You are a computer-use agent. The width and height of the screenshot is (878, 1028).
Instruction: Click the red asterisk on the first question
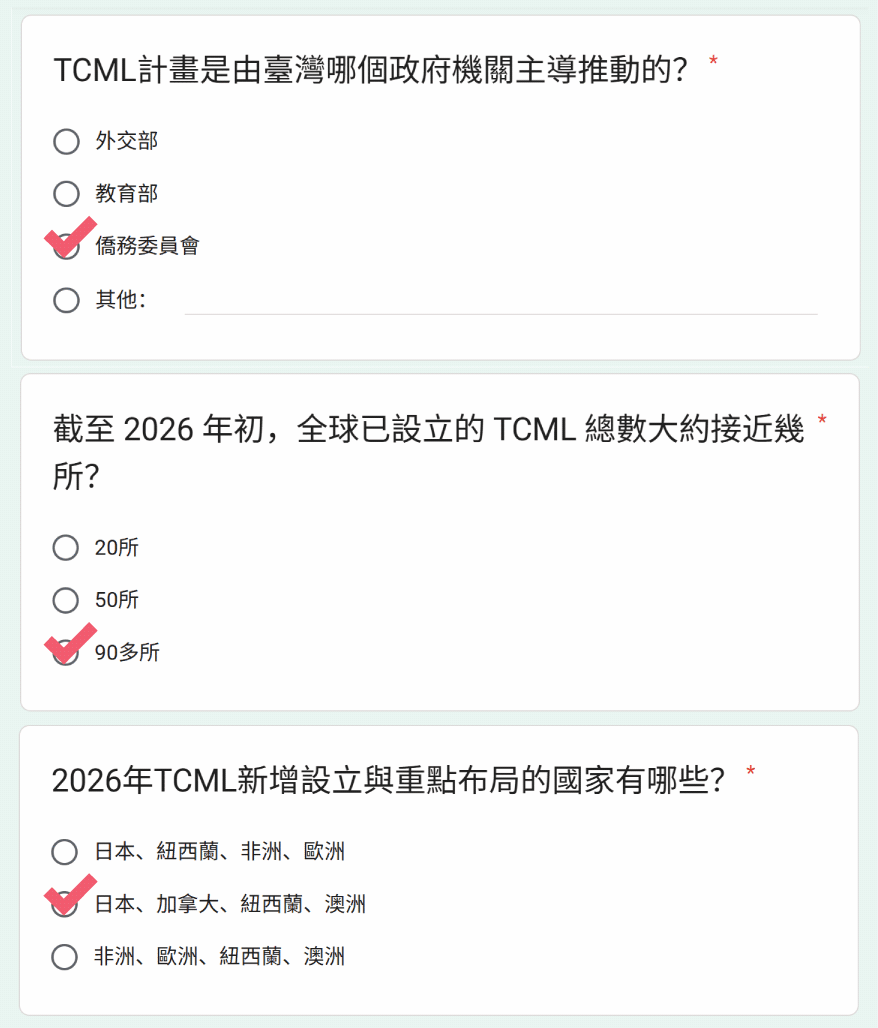[715, 63]
